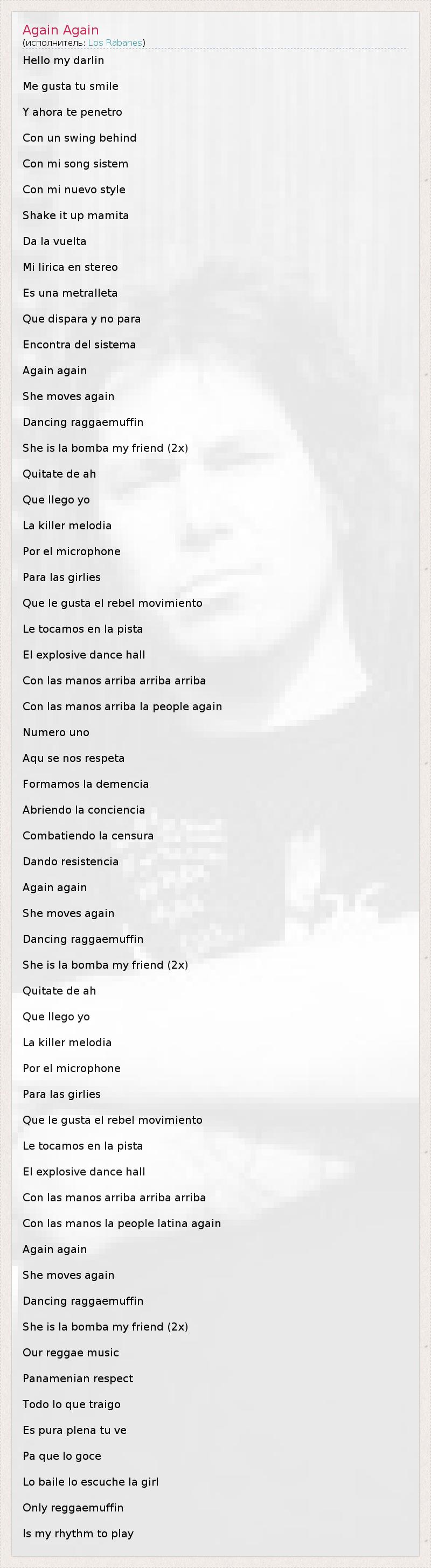Open the Los Rabanes artist link
This screenshot has width=431, height=1568.
click(x=114, y=43)
